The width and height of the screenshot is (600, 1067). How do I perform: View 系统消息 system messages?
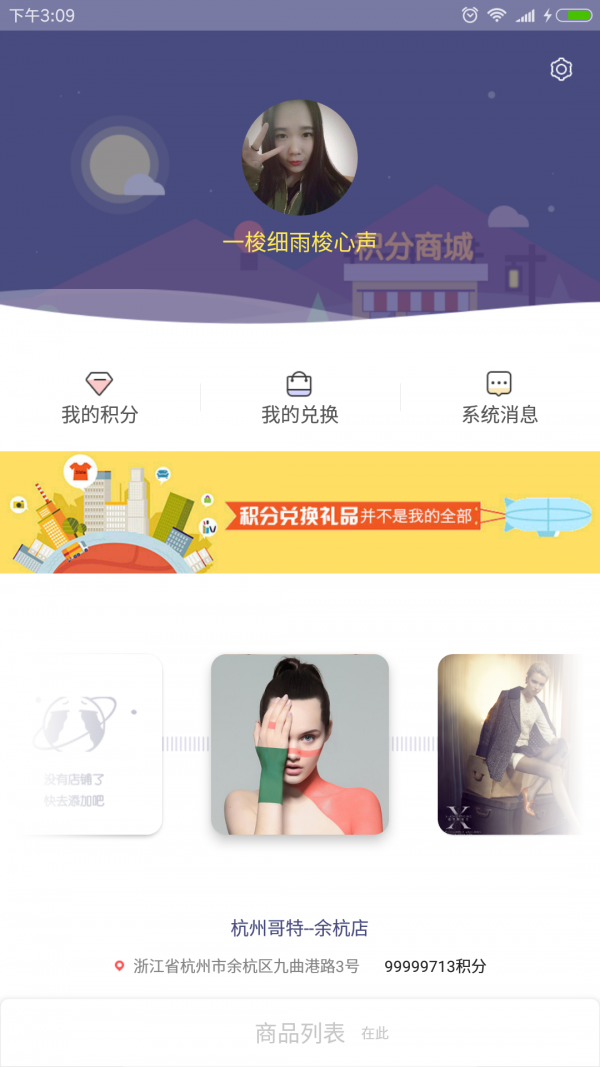499,399
